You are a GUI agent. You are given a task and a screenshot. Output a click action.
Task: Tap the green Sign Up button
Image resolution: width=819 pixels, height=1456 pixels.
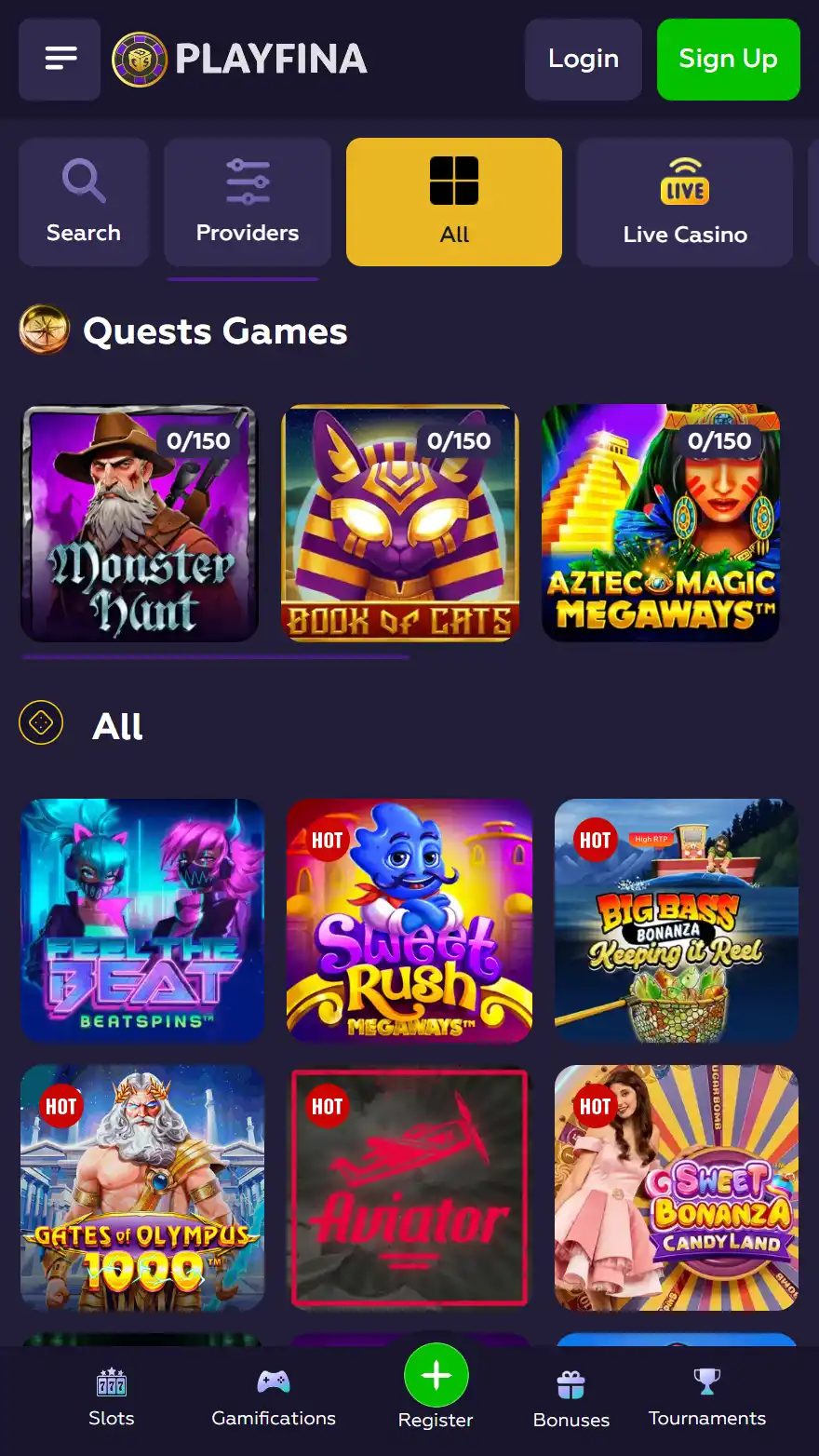pyautogui.click(x=728, y=60)
